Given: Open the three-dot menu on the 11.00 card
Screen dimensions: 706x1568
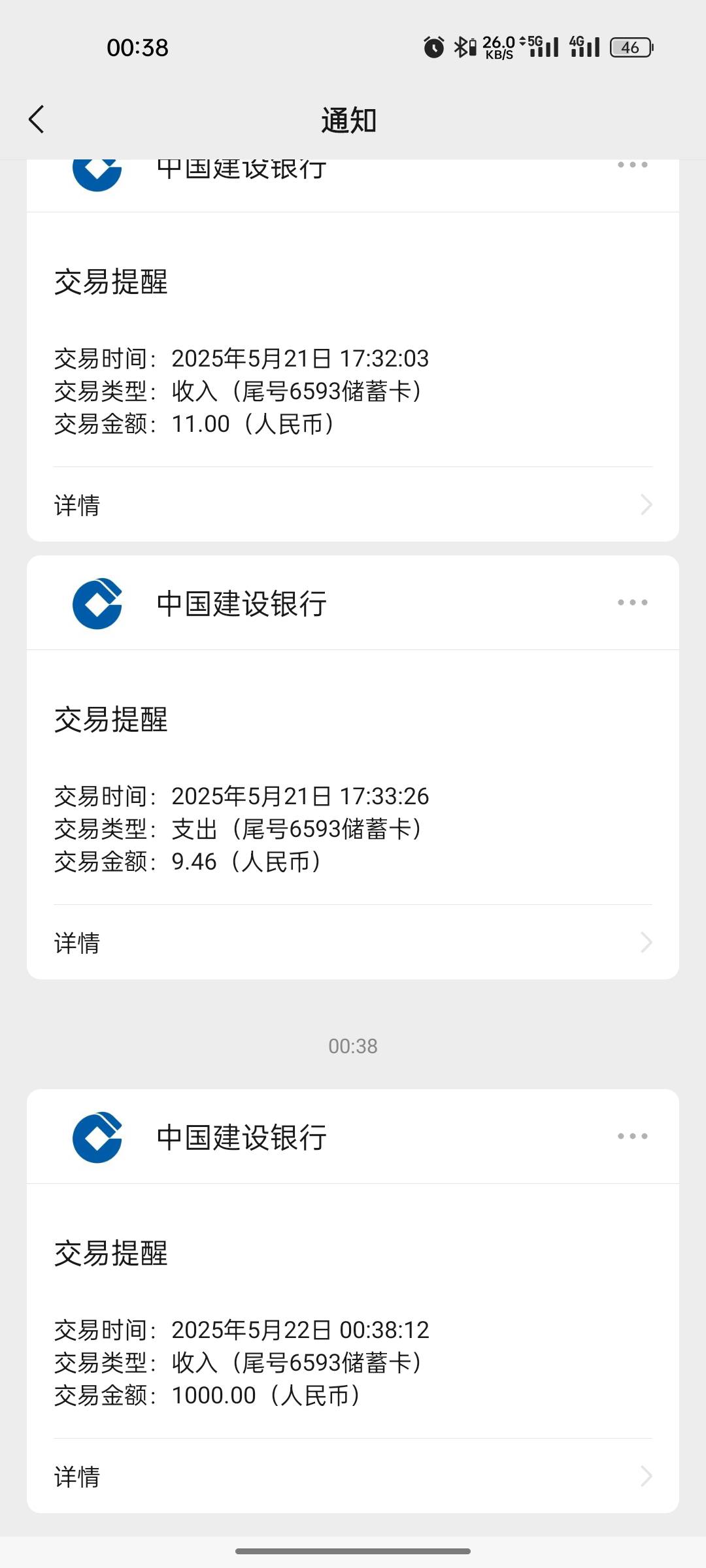Looking at the screenshot, I should [632, 165].
